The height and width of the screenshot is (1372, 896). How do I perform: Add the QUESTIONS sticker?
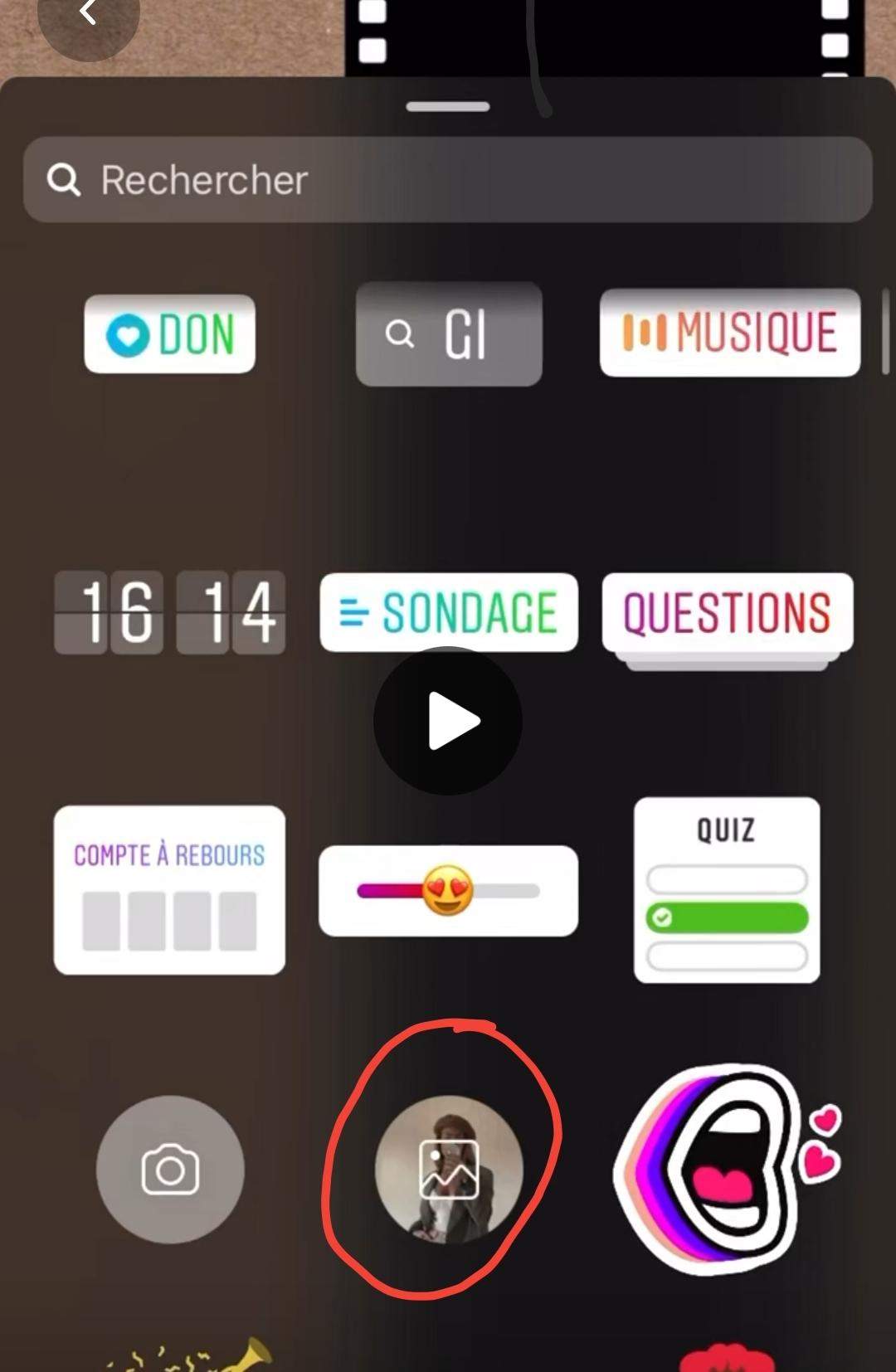tap(728, 614)
